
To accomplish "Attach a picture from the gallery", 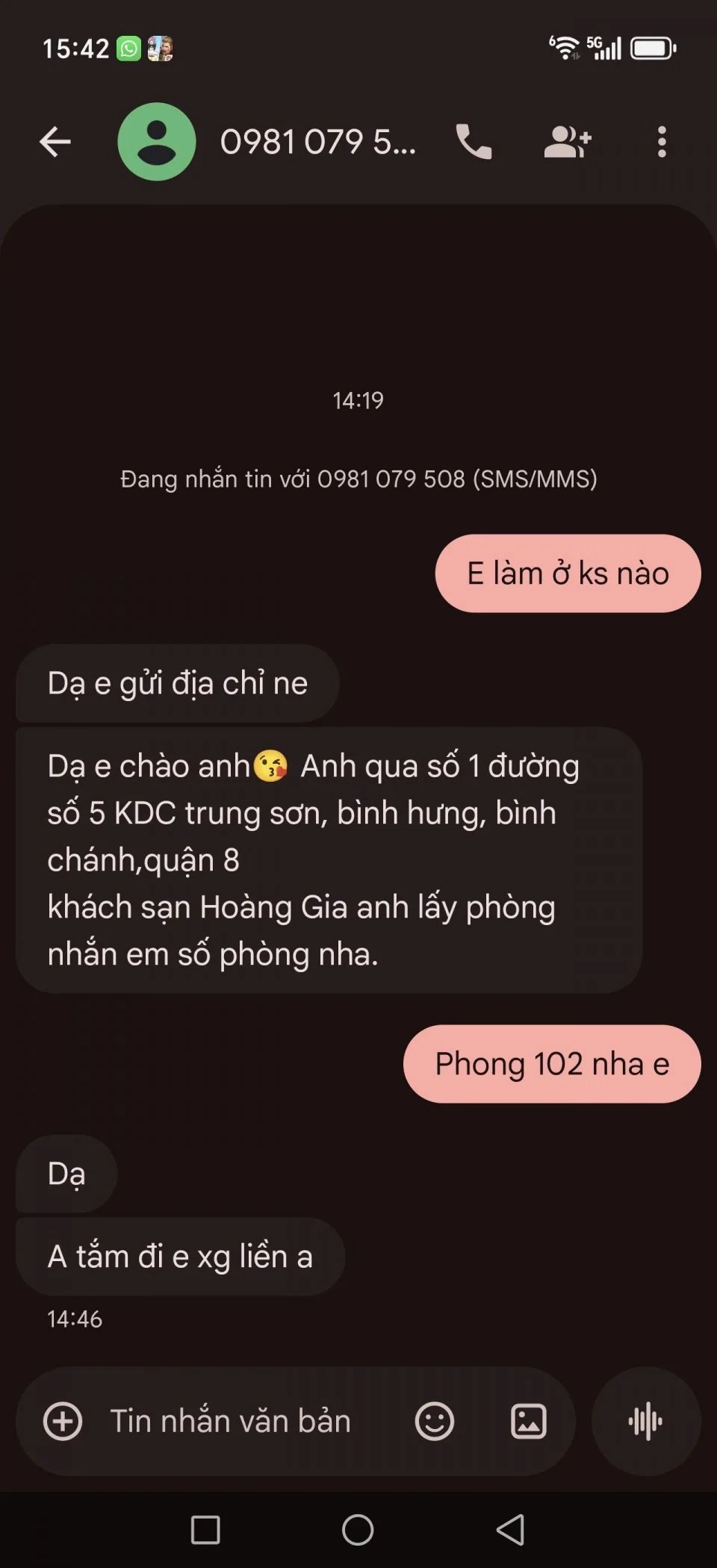I will click(x=528, y=1421).
